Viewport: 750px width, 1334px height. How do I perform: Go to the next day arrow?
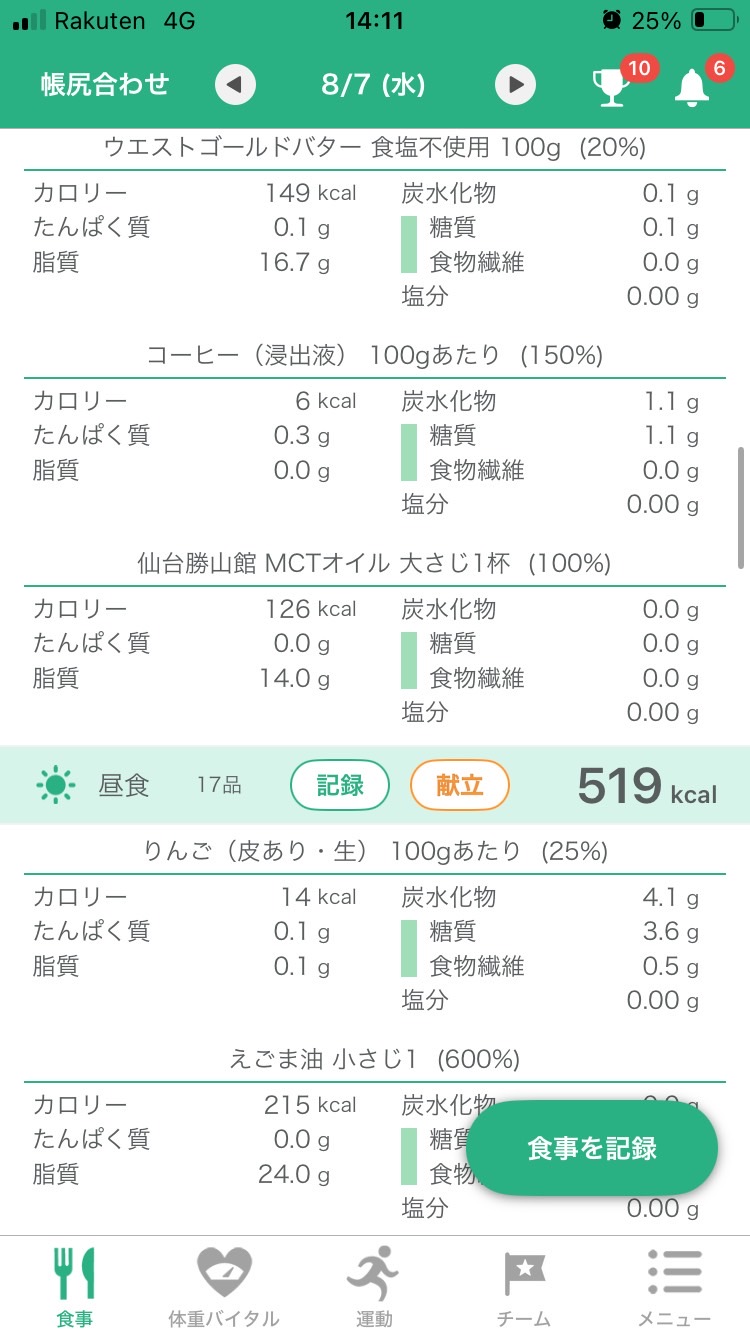[515, 85]
